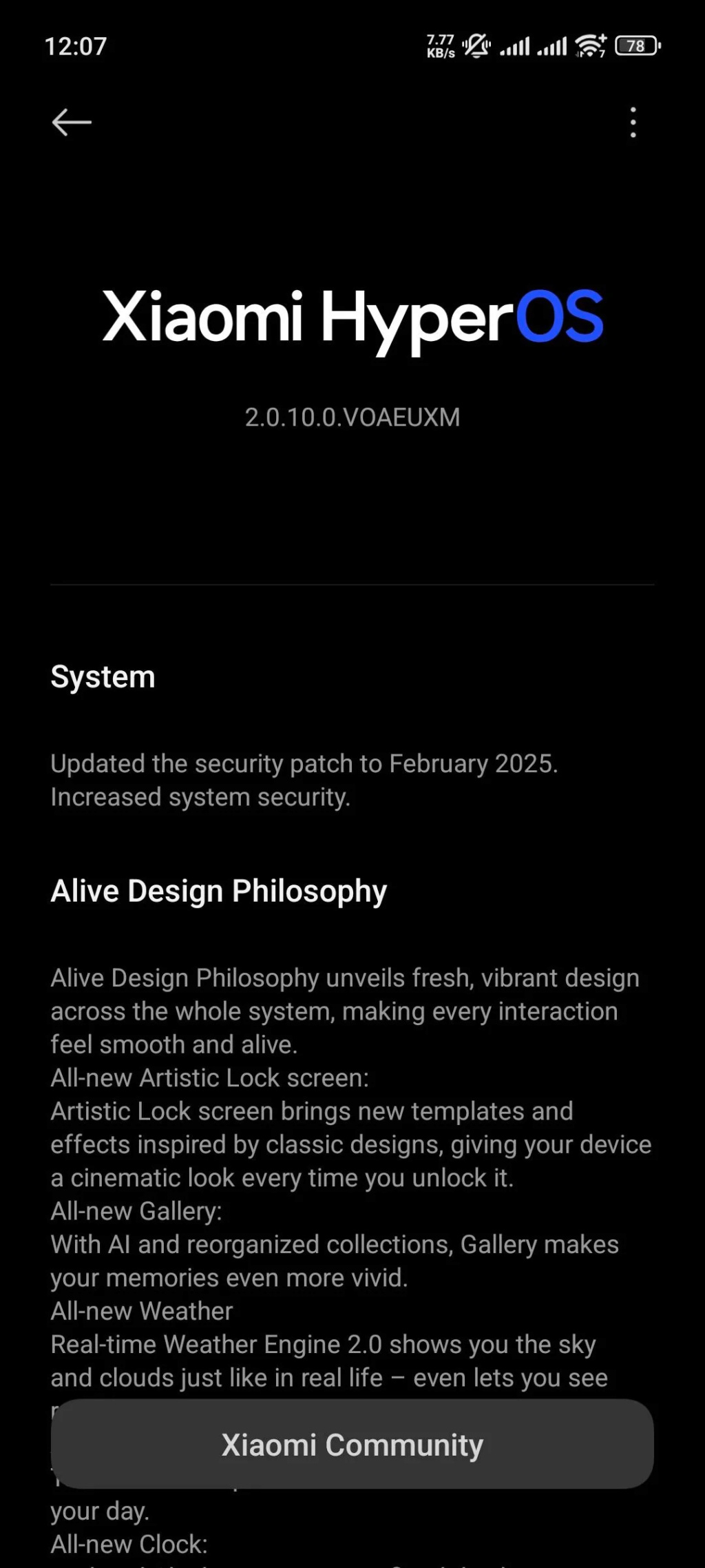Screen dimensions: 705x1568
Task: Go back using the arrow icon
Action: 72,123
